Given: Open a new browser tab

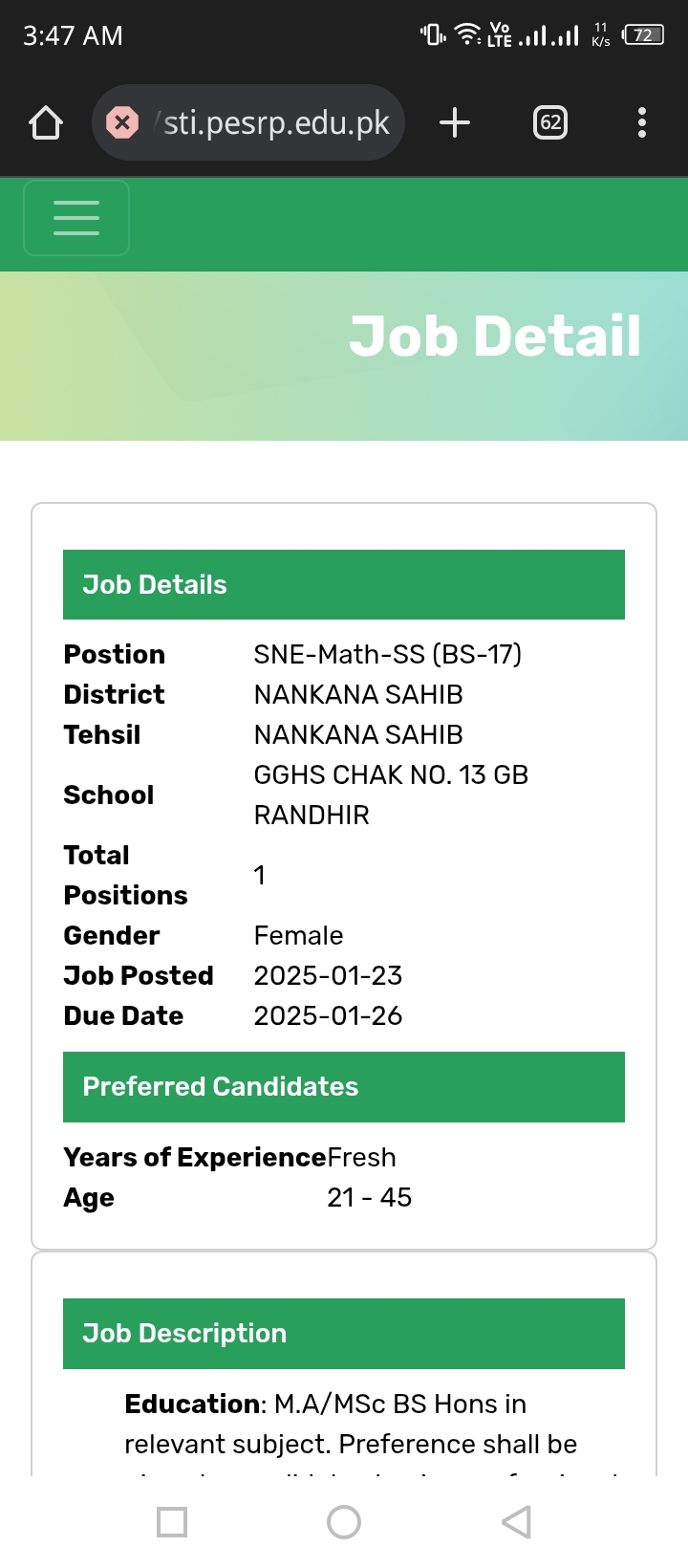Looking at the screenshot, I should click(x=455, y=122).
